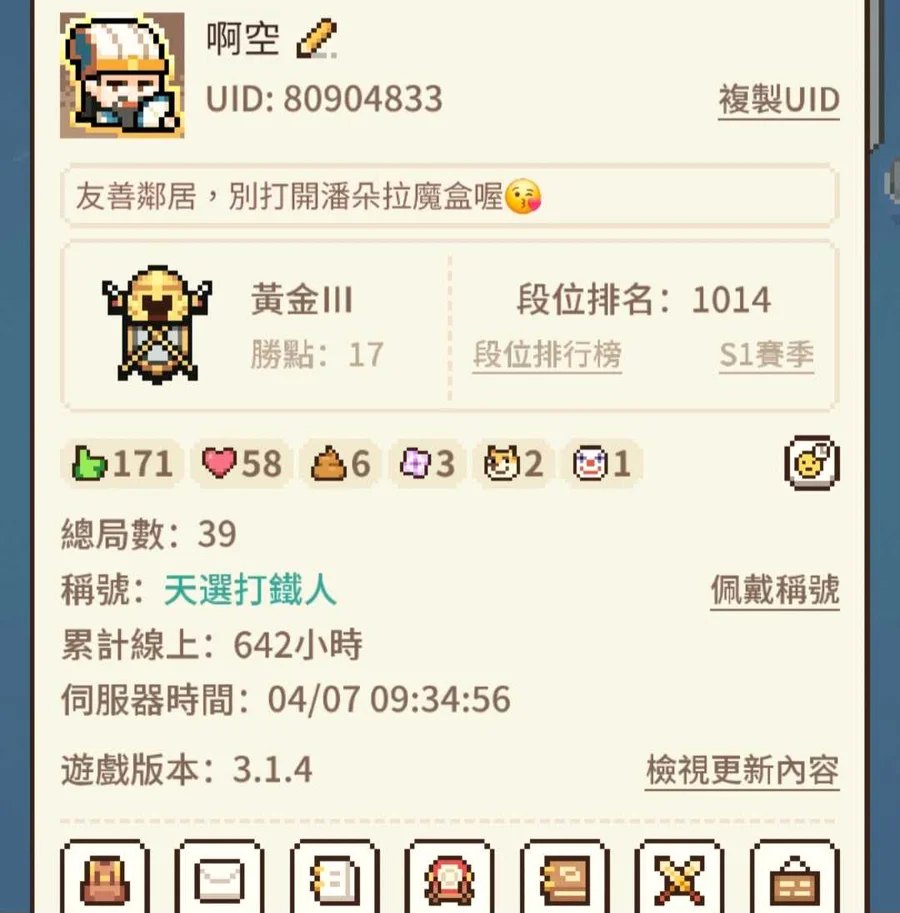Open the 段位排行榜 rank leaderboard
This screenshot has height=913, width=900.
pos(547,355)
